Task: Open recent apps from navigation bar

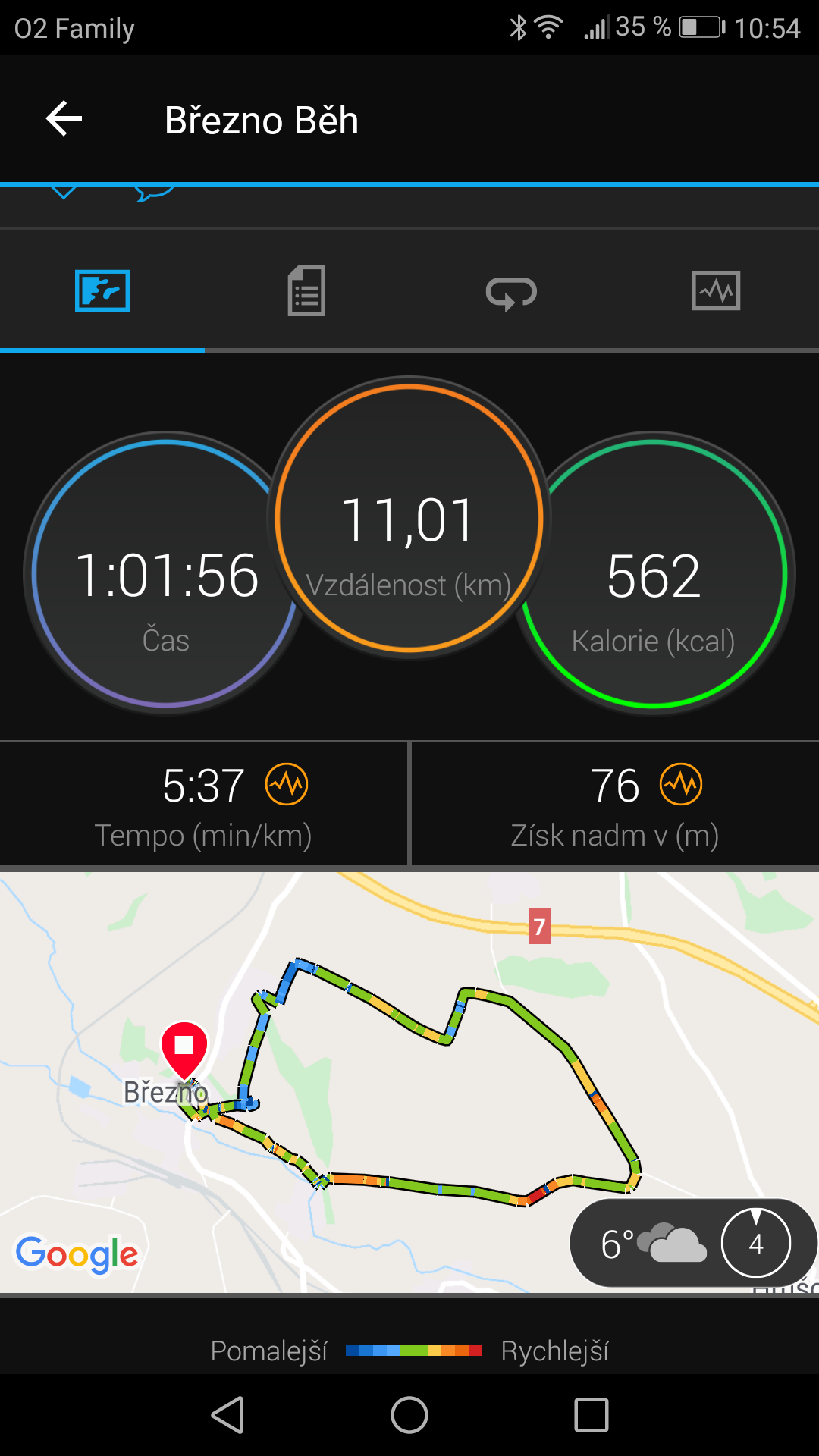Action: click(x=591, y=1415)
